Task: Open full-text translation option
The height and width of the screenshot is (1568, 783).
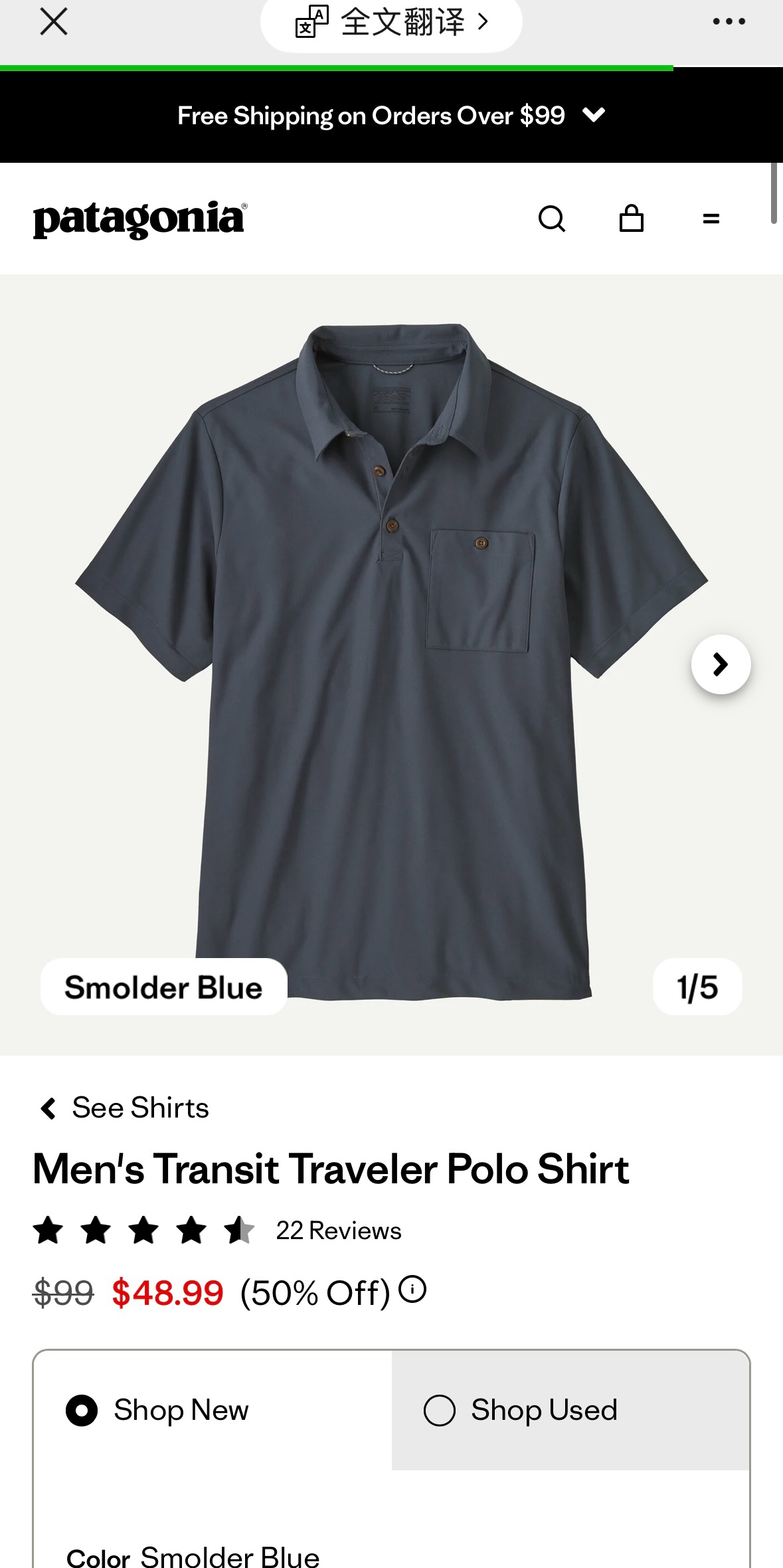Action: (x=391, y=23)
